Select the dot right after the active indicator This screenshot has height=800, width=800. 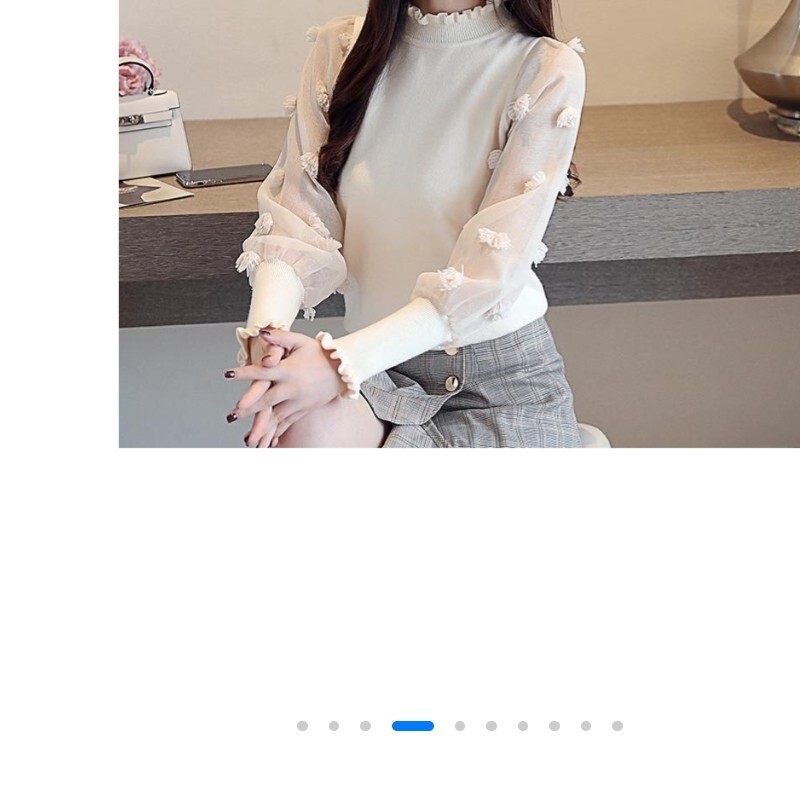(x=460, y=726)
